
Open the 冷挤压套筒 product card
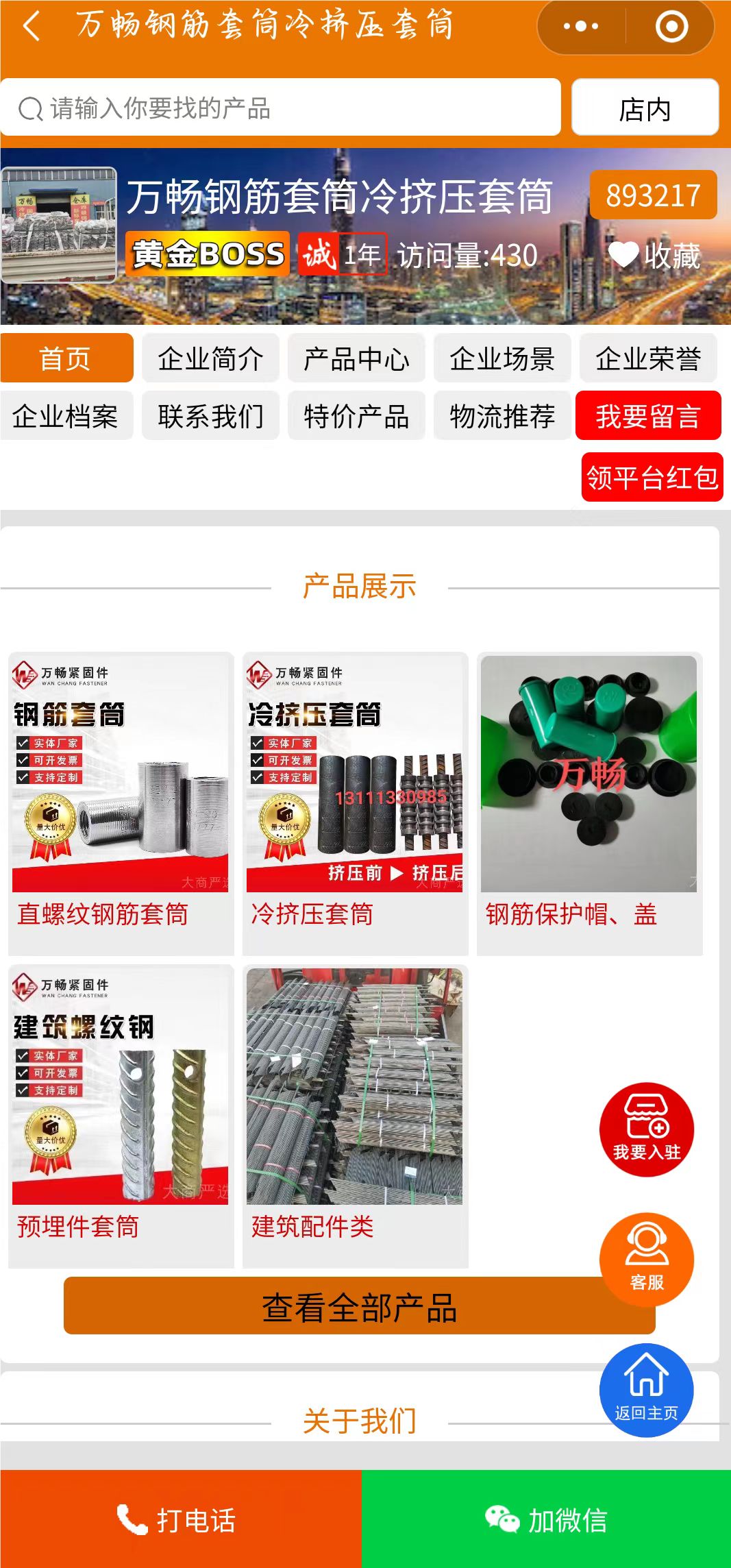[355, 802]
